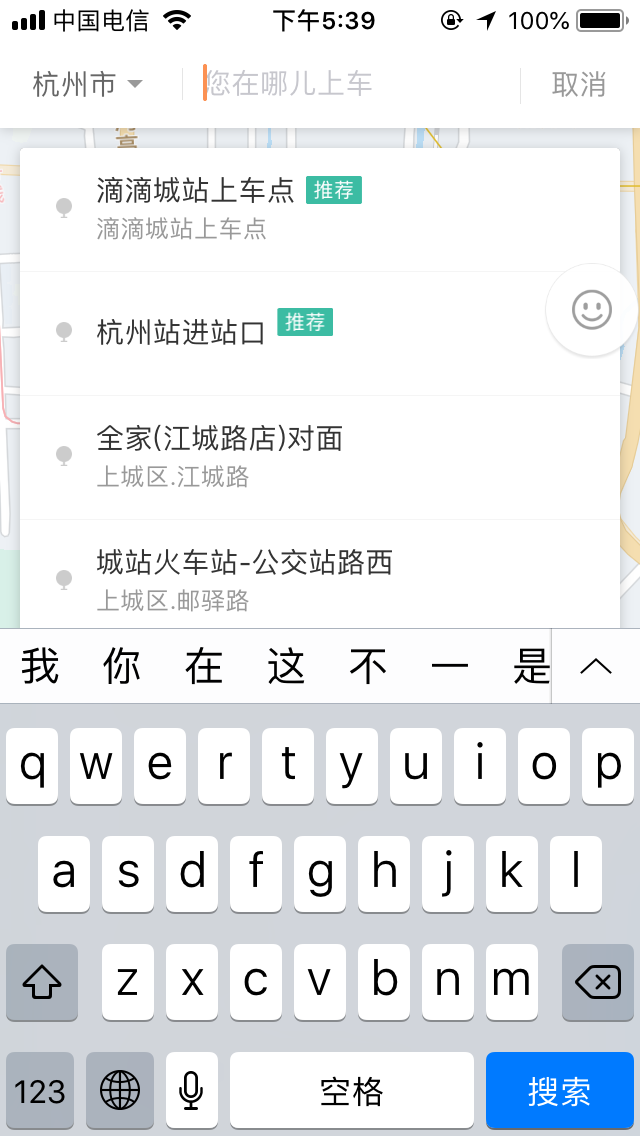
Task: Expand the keyboard candidate word list
Action: pyautogui.click(x=596, y=667)
